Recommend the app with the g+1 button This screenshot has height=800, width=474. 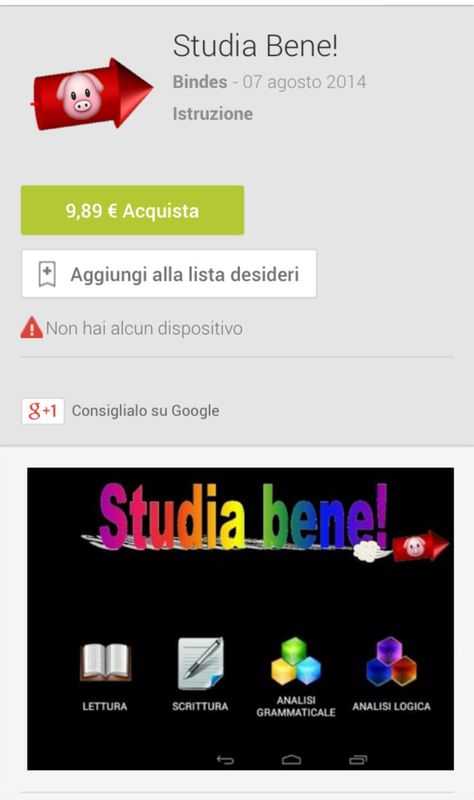(43, 411)
